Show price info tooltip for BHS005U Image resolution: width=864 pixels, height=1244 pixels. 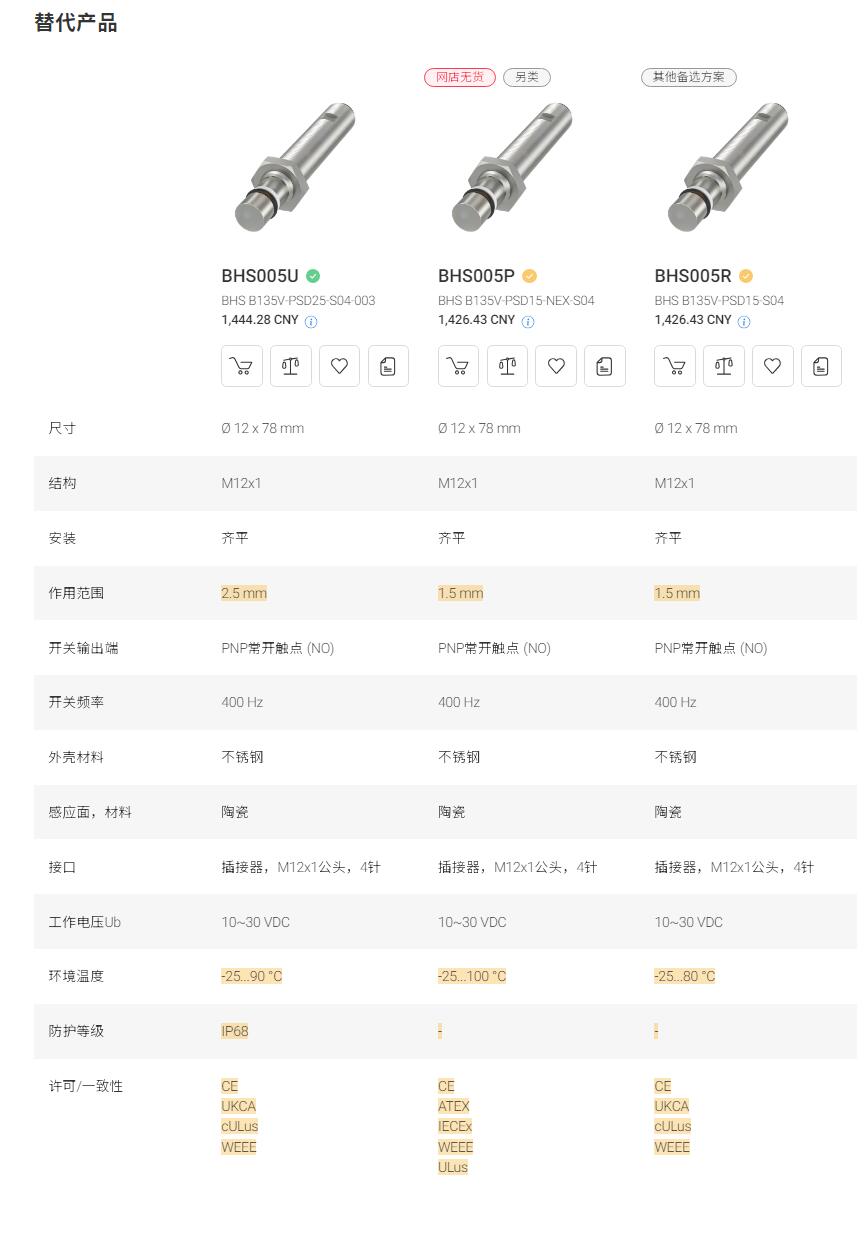click(x=310, y=321)
